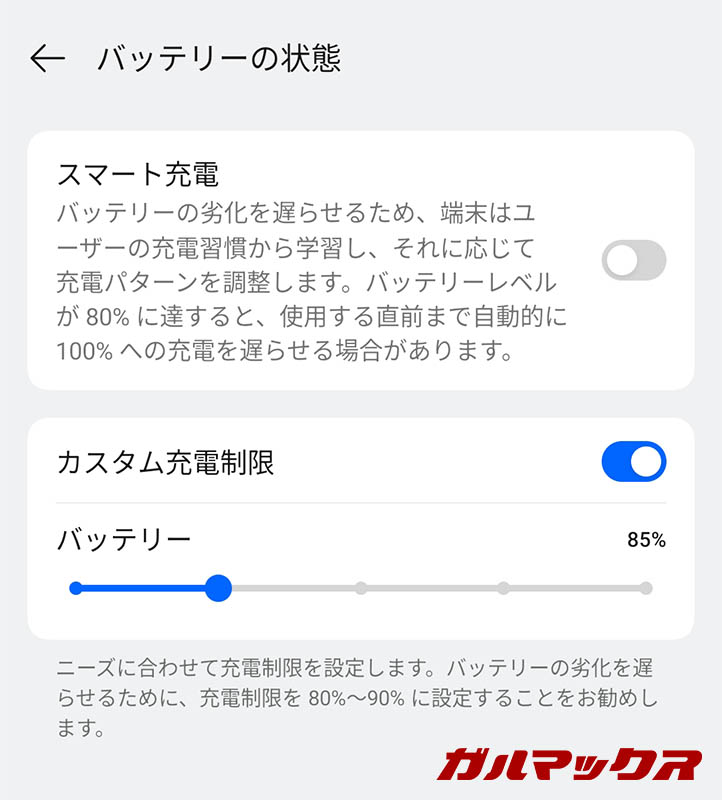This screenshot has height=800, width=722.
Task: Set the charge limit slider to its lowest stop
Action: (x=76, y=588)
